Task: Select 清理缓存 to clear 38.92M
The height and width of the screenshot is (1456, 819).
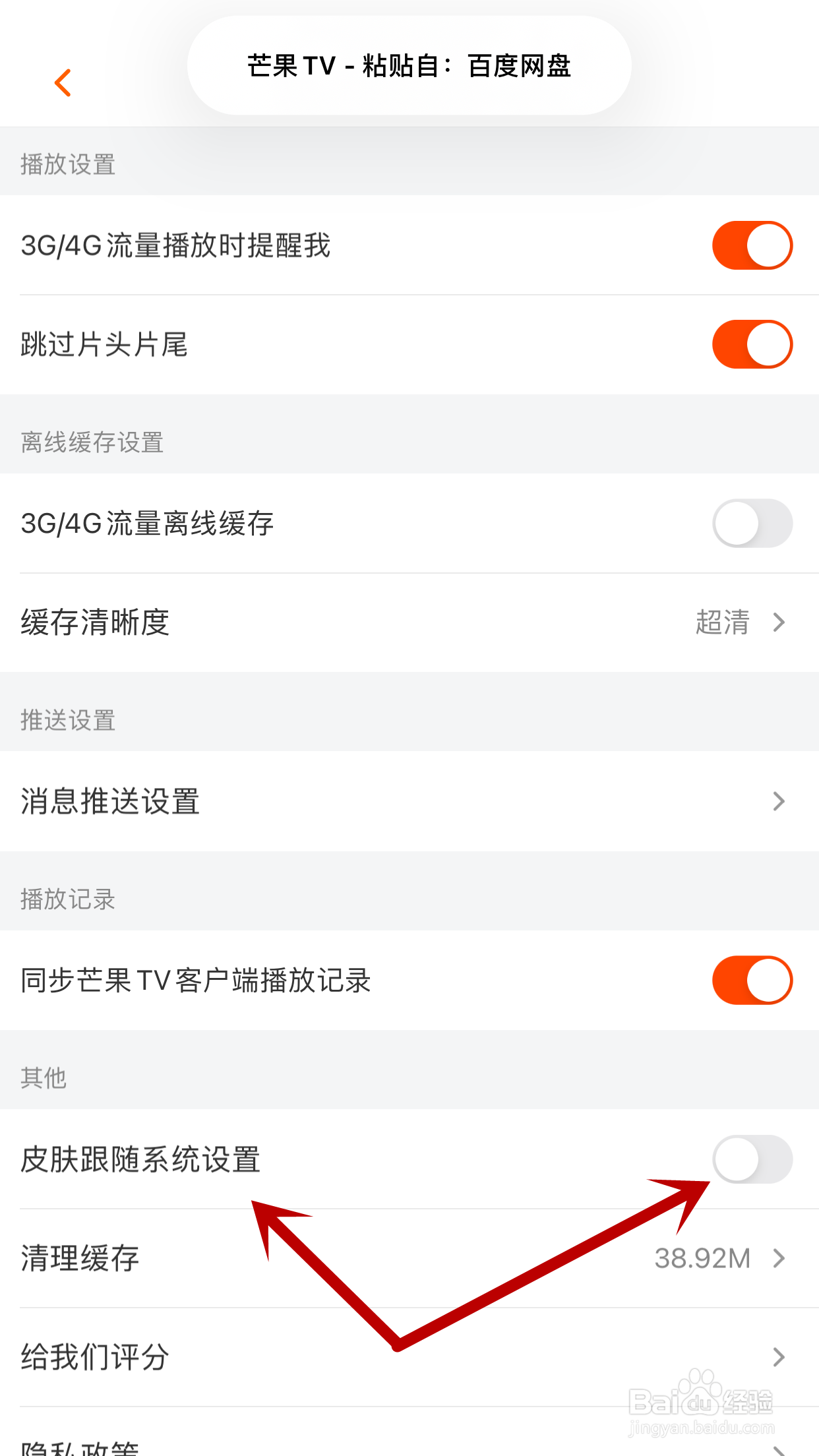Action: click(409, 1258)
